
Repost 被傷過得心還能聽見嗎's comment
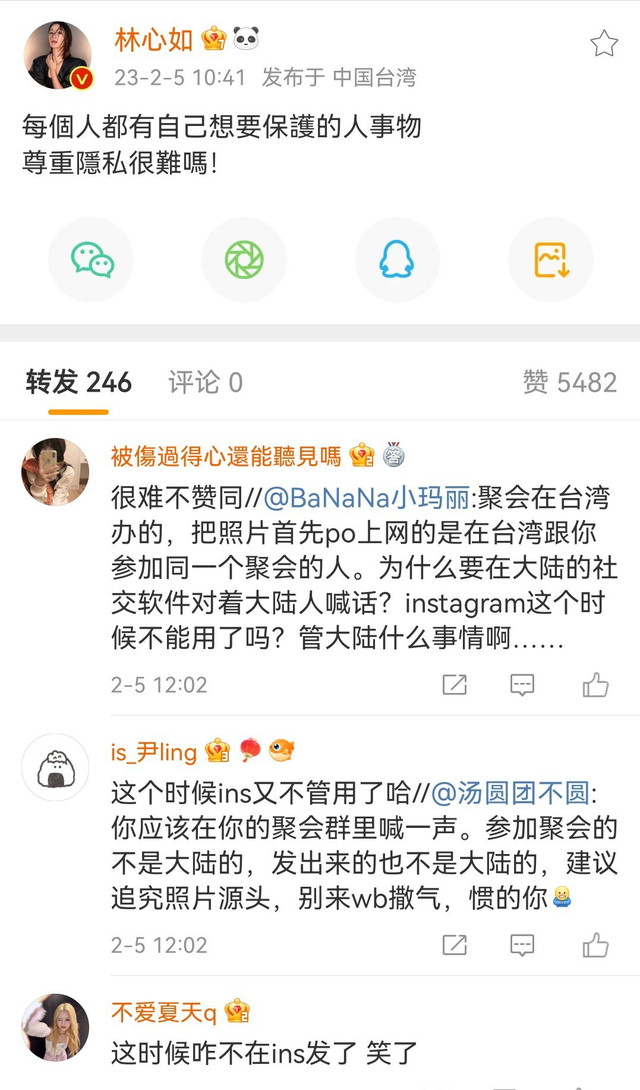(455, 685)
